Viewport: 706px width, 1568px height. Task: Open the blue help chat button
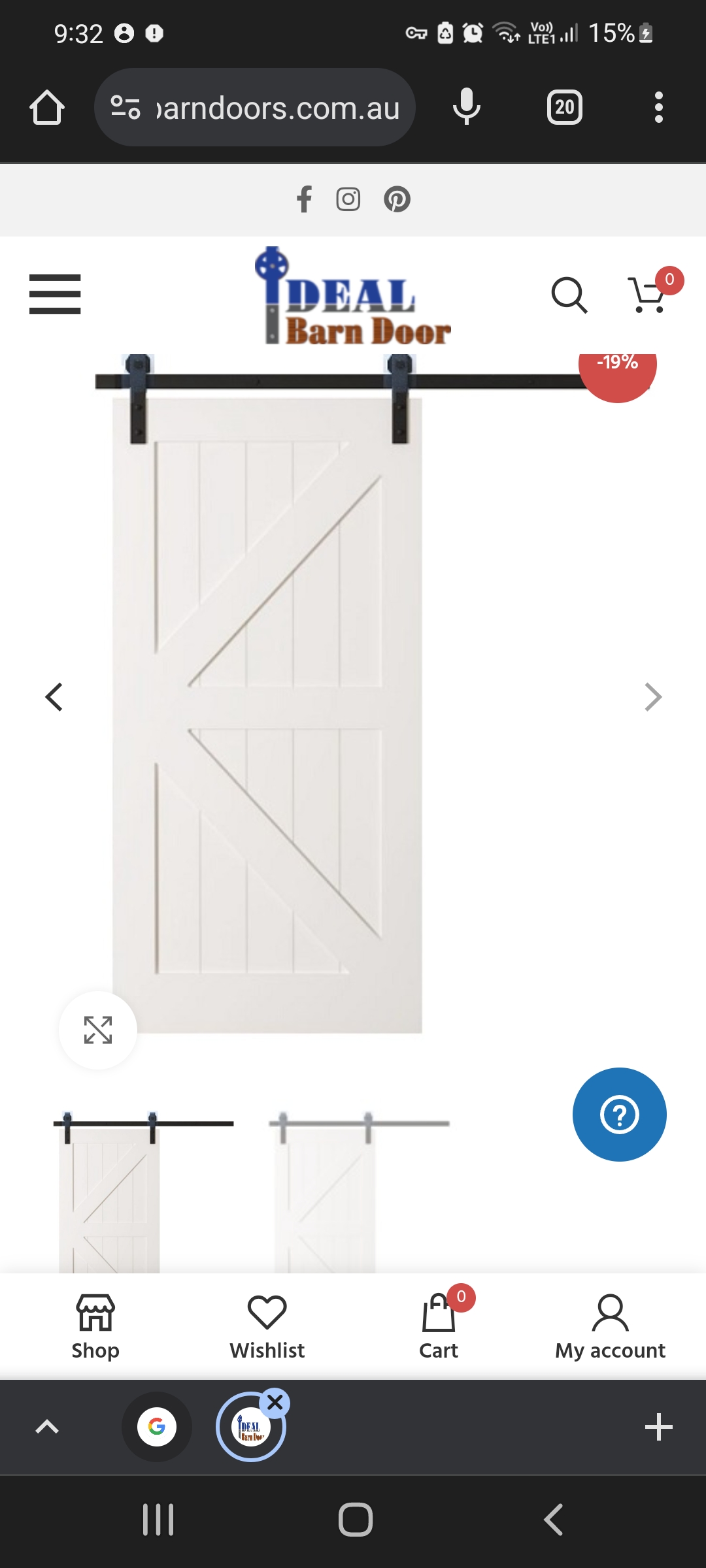(619, 1115)
